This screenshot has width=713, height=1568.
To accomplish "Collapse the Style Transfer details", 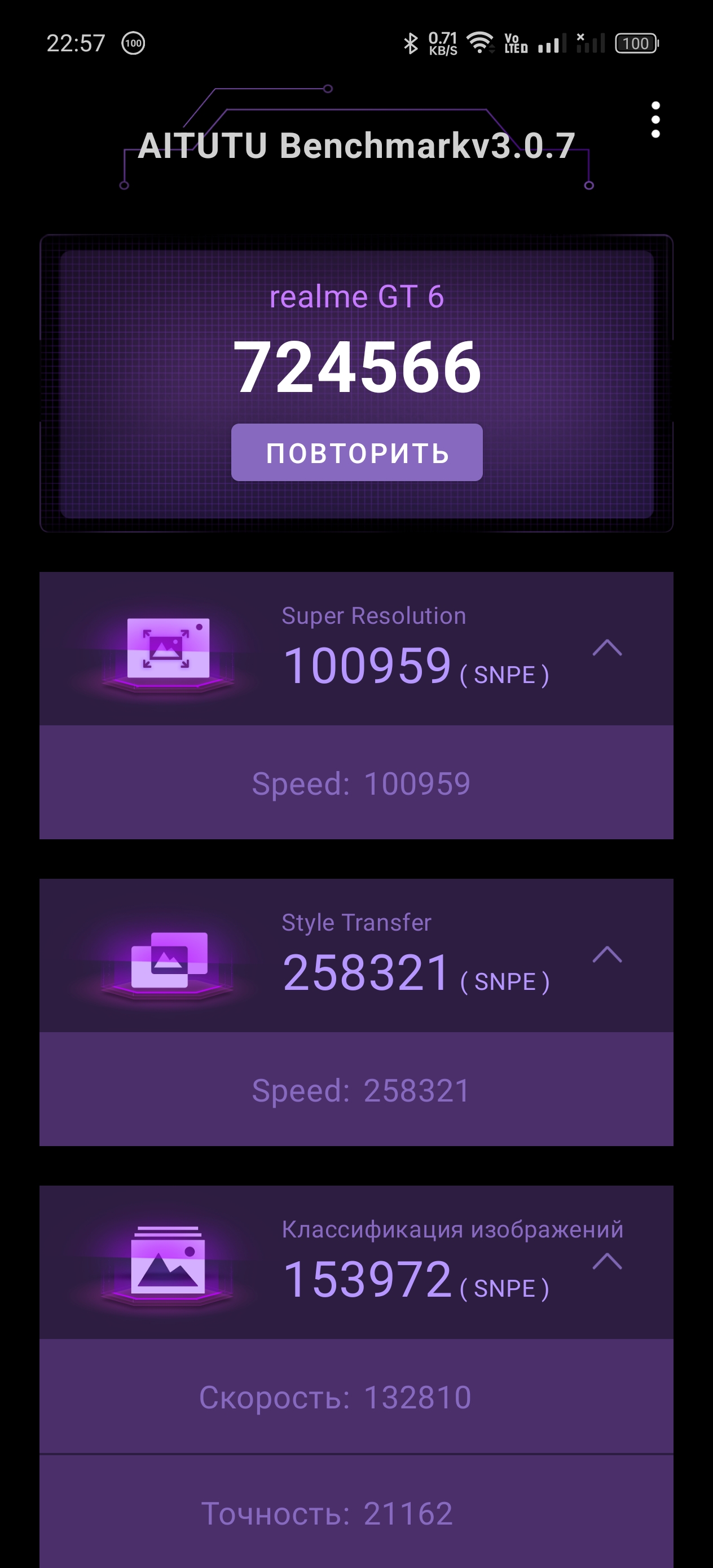I will point(607,954).
